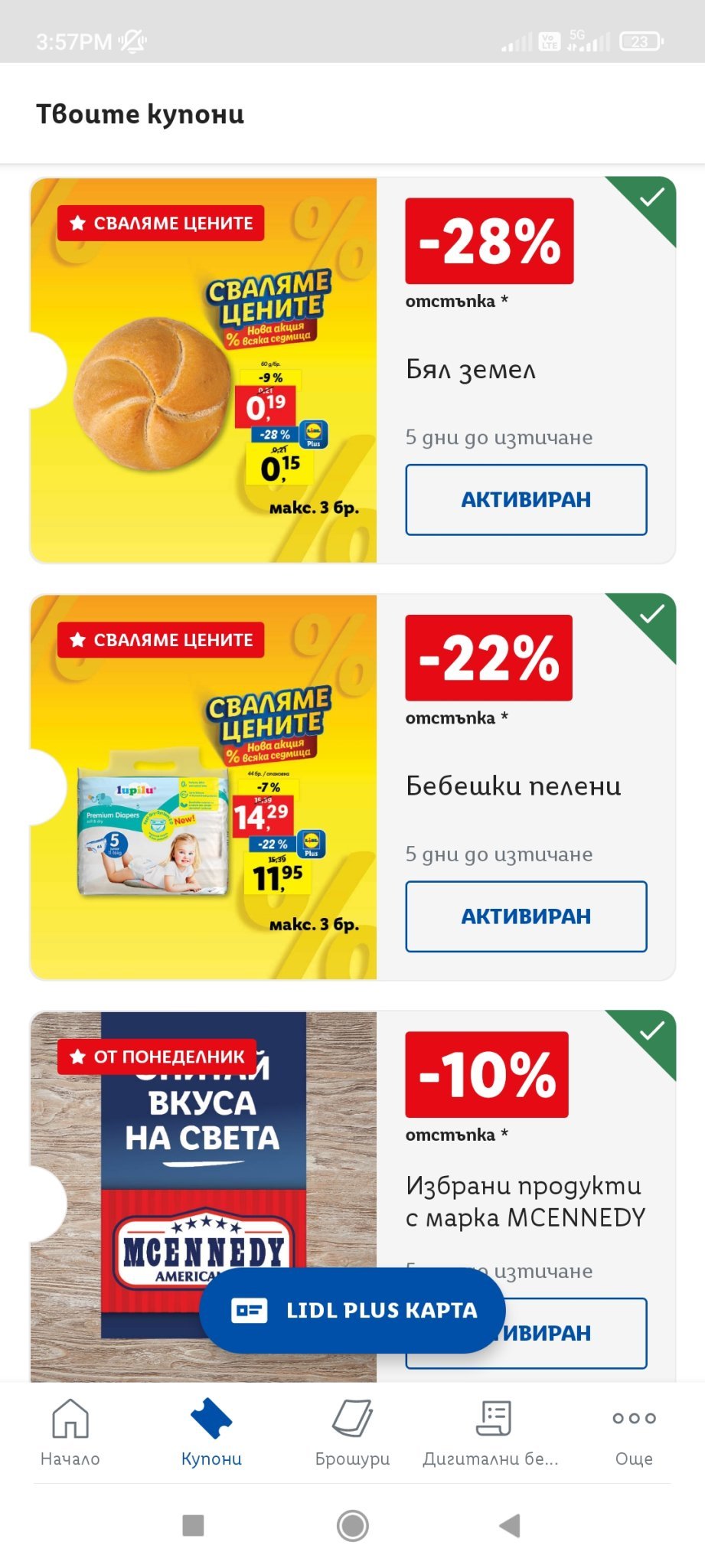Go back using system back button
The width and height of the screenshot is (705, 1568).
coord(509,1525)
